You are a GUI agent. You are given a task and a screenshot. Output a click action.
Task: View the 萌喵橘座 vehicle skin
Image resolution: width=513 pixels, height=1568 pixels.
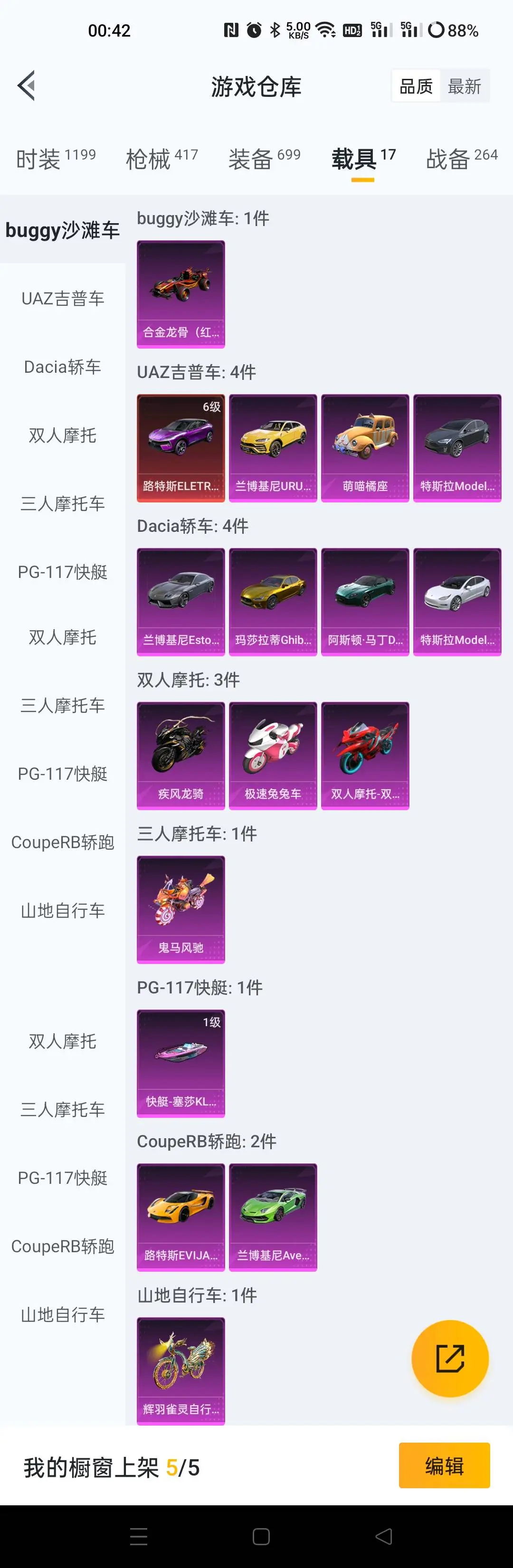365,448
